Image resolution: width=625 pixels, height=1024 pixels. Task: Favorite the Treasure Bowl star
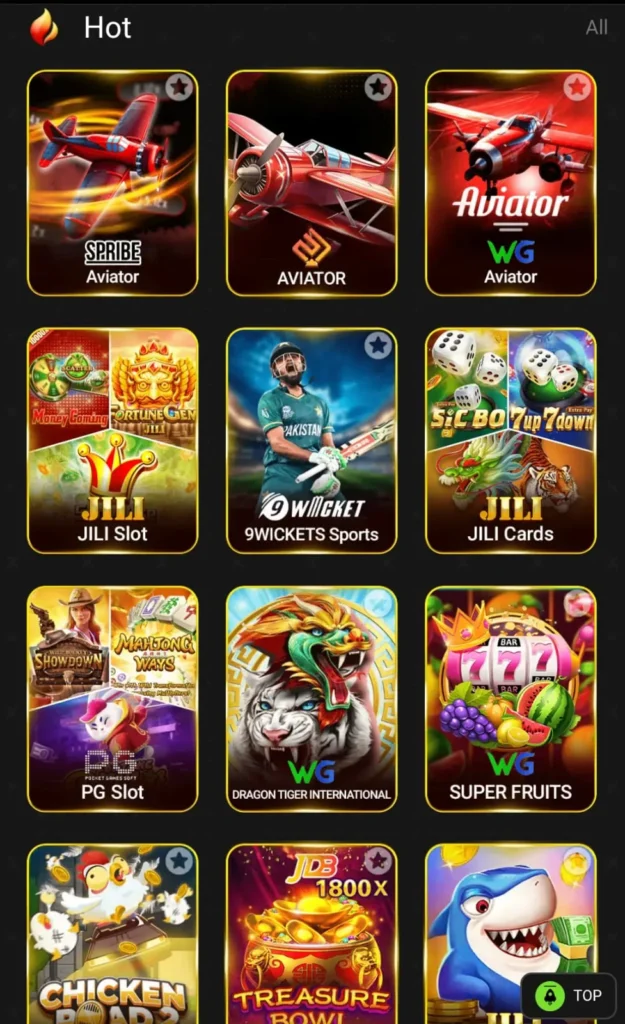click(377, 861)
